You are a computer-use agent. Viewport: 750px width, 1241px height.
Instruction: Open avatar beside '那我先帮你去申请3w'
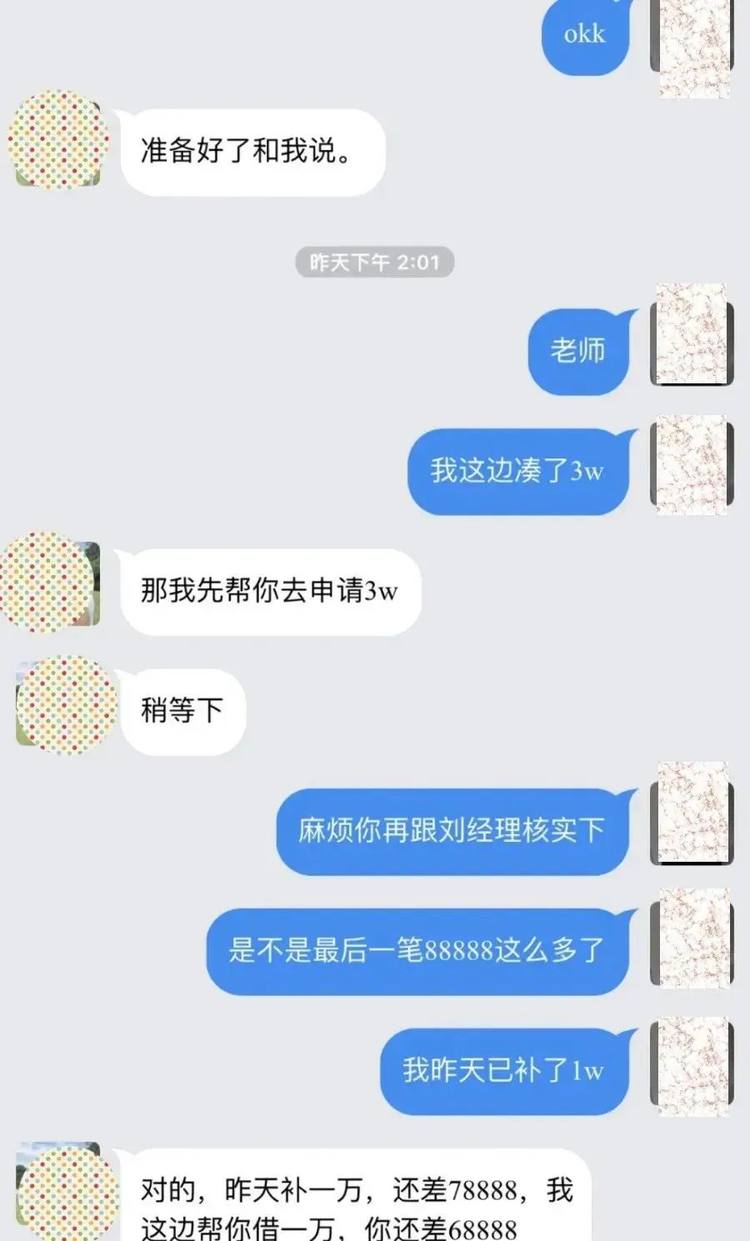pyautogui.click(x=57, y=582)
